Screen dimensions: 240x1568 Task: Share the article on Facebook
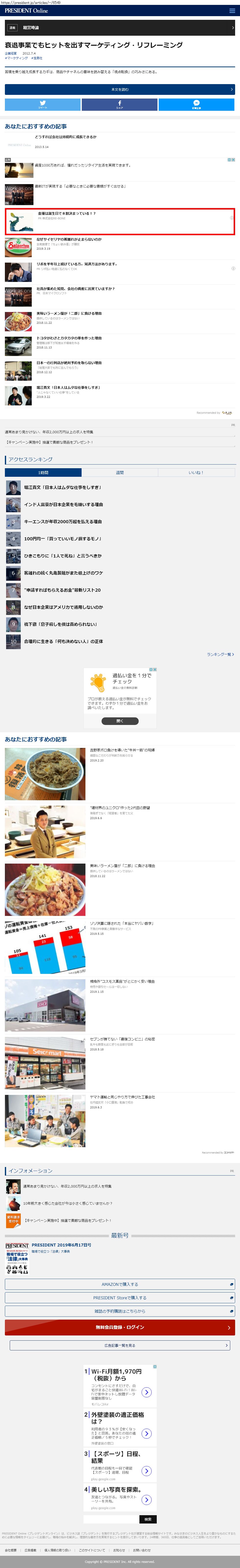[120, 105]
